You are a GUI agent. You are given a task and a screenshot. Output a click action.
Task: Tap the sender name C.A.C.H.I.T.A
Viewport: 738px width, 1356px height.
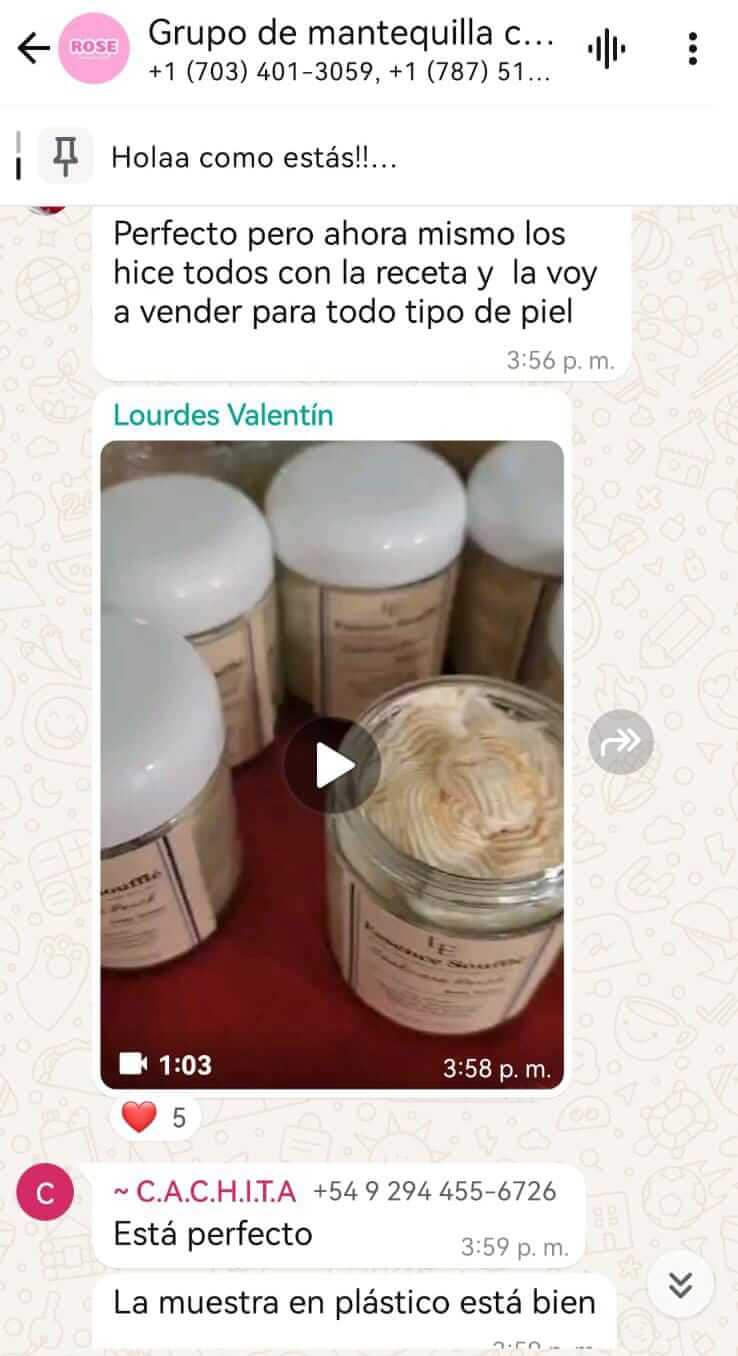pyautogui.click(x=205, y=1191)
